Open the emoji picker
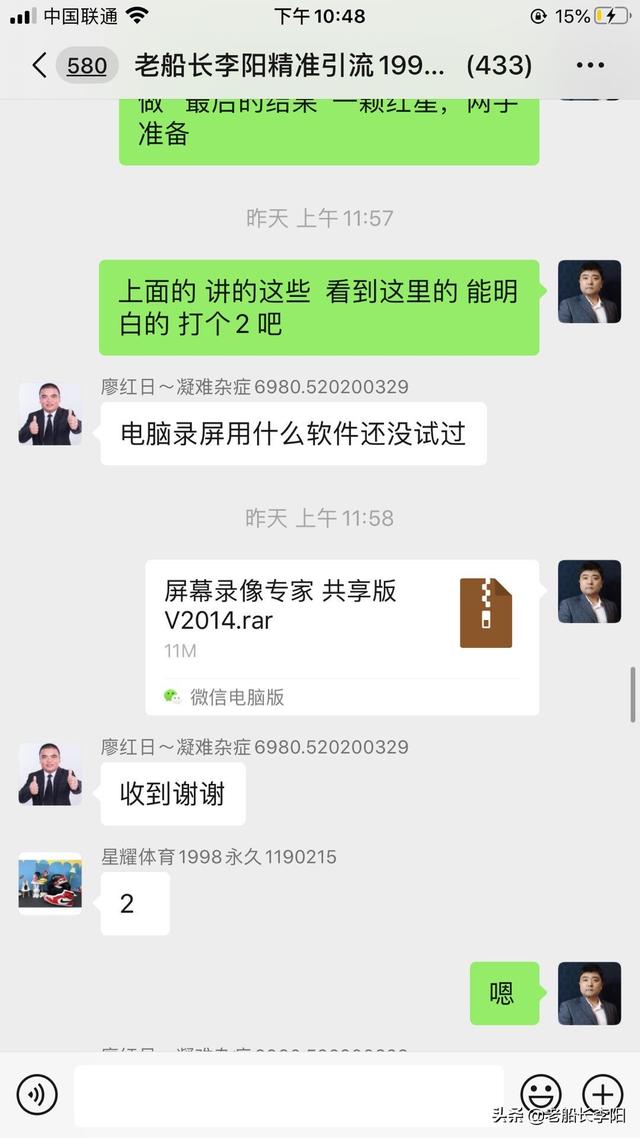The image size is (640, 1138). pyautogui.click(x=541, y=1094)
